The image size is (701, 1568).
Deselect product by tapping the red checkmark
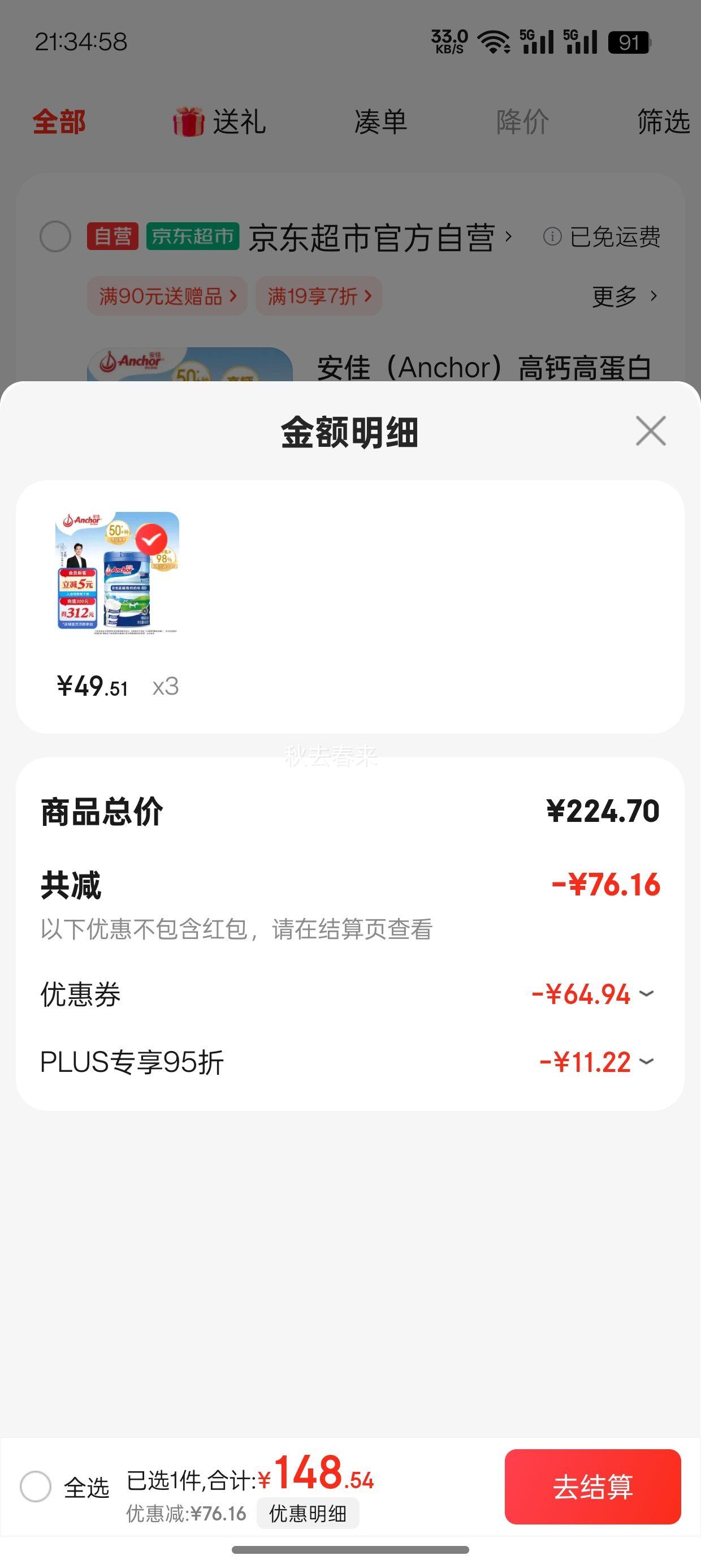(x=152, y=539)
